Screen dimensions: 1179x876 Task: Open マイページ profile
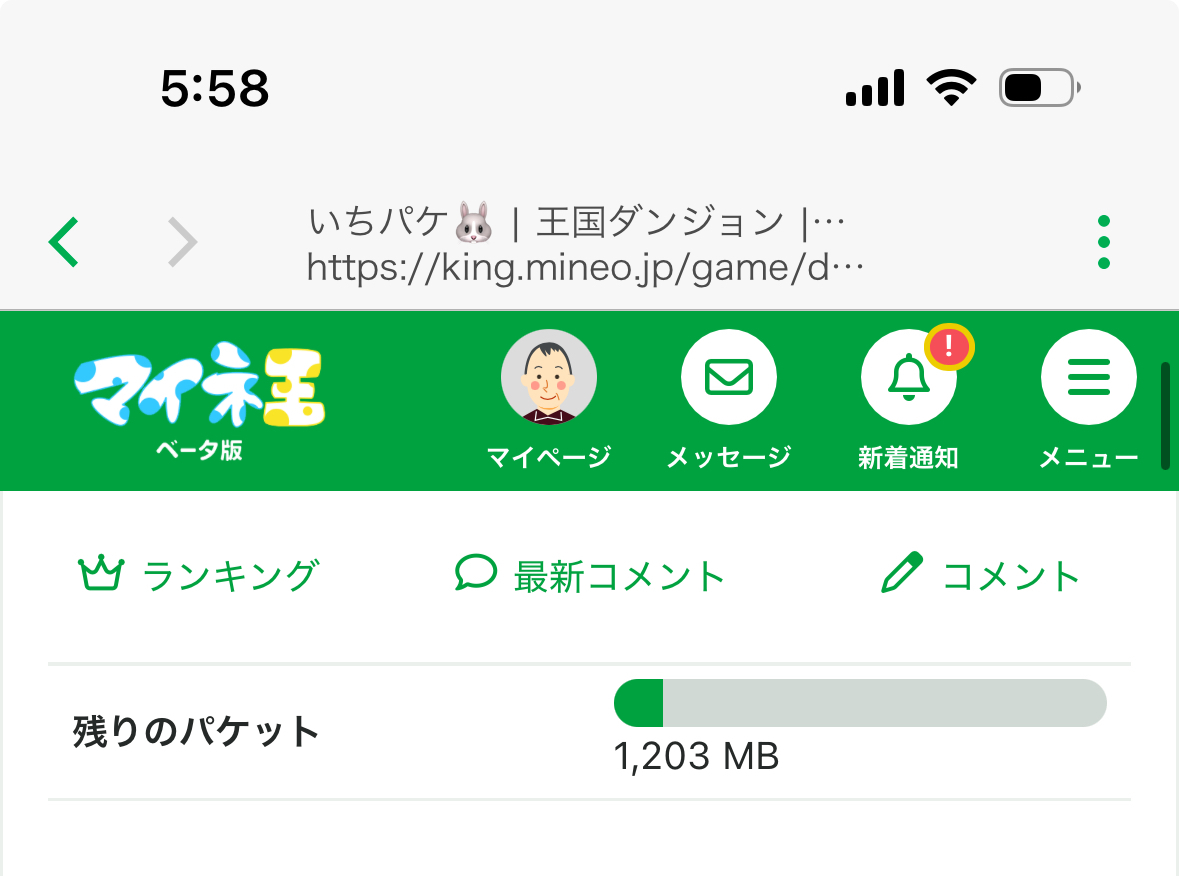click(548, 379)
